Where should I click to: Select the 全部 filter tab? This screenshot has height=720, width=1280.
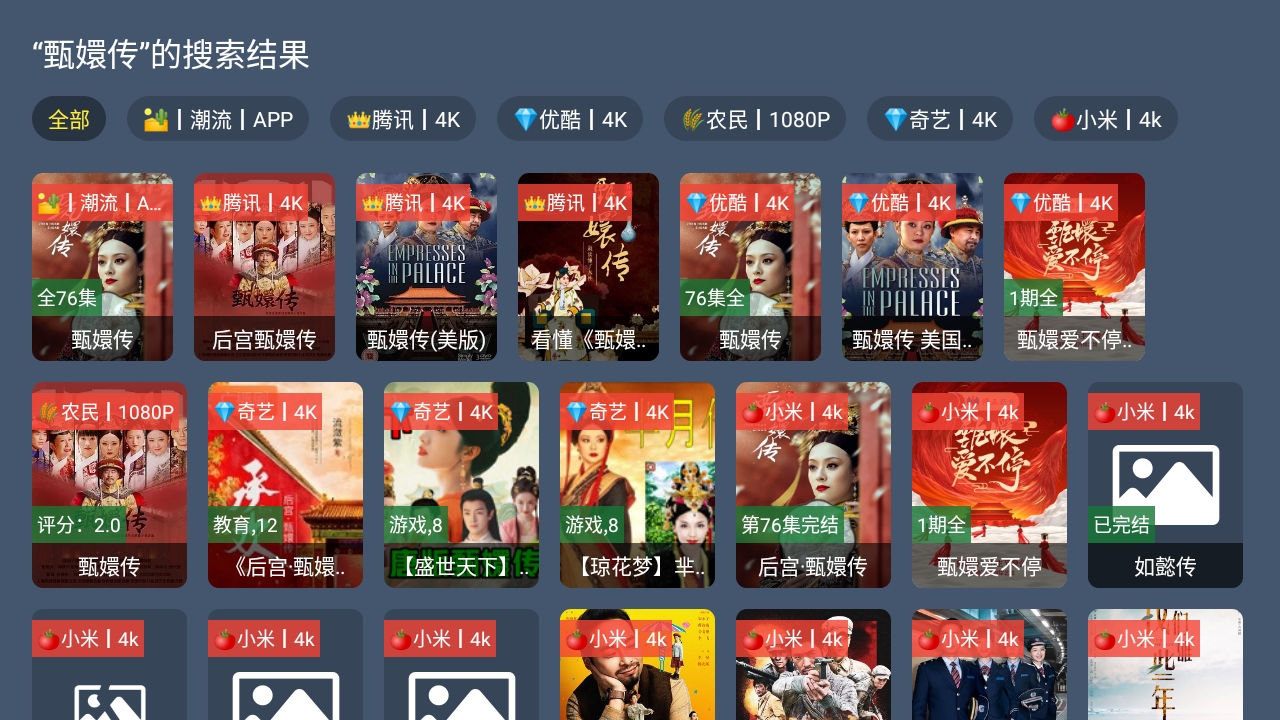(69, 120)
